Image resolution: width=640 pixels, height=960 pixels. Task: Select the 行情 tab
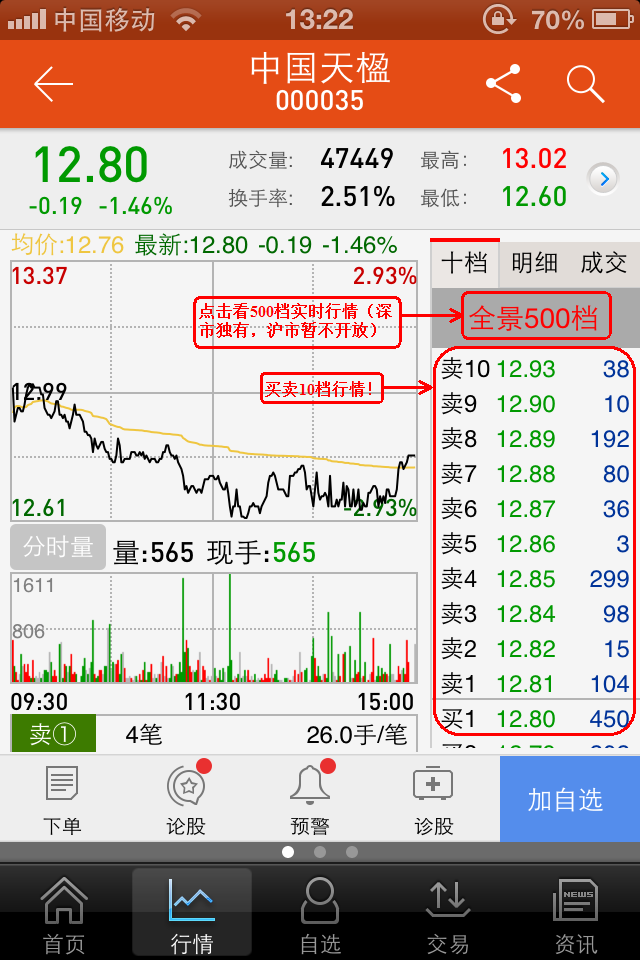[192, 914]
